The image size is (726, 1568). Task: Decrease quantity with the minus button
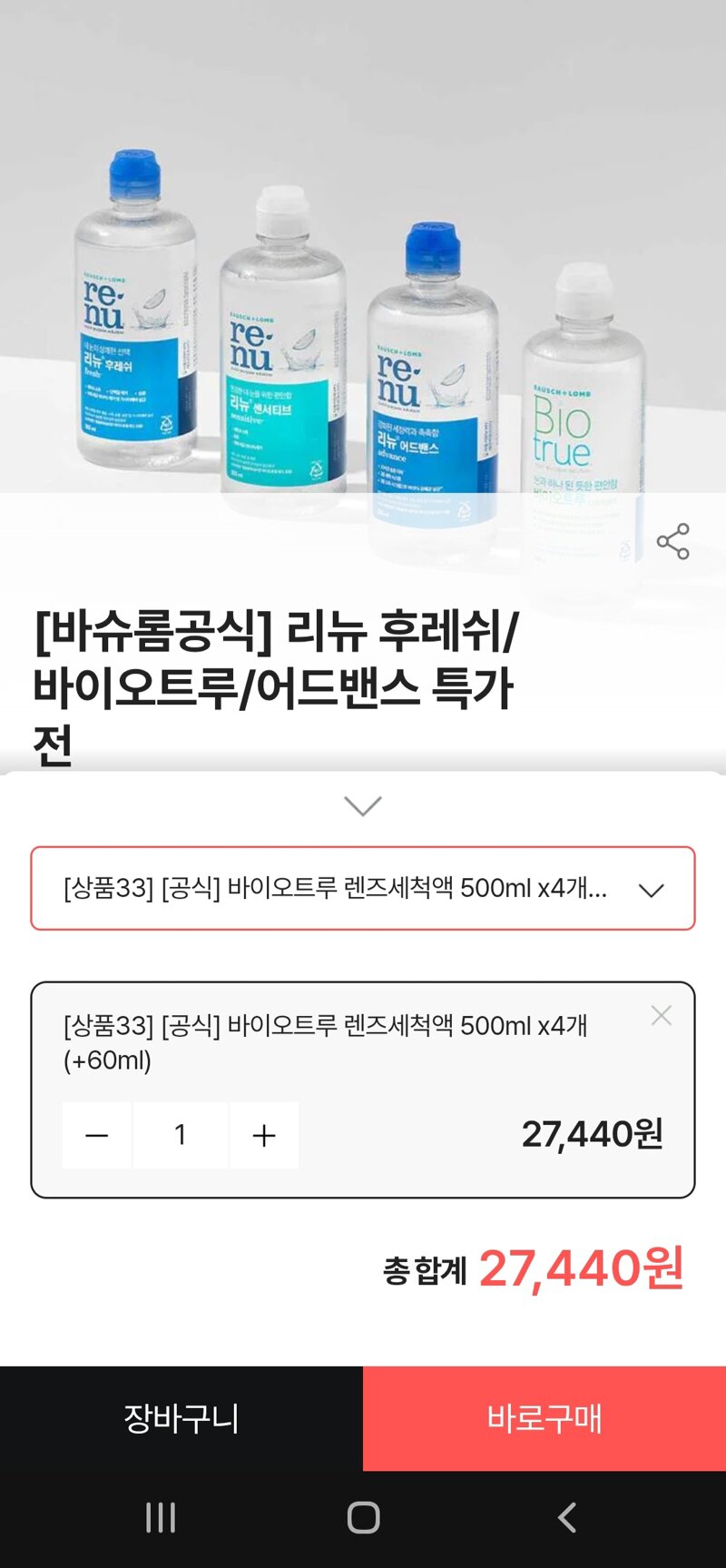point(97,1135)
